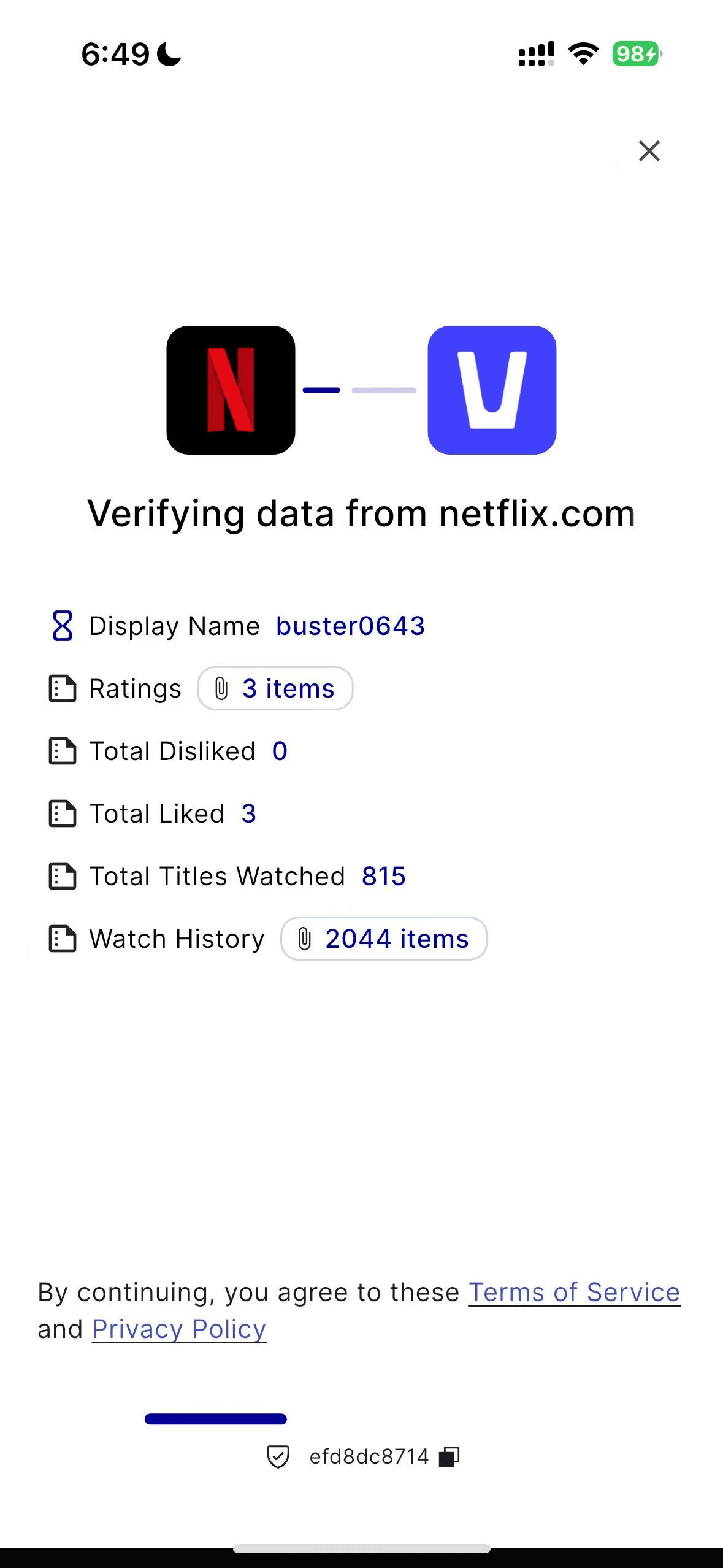Screen dimensions: 723x1568
Task: Read the Terms of Service
Action: pos(574,1292)
